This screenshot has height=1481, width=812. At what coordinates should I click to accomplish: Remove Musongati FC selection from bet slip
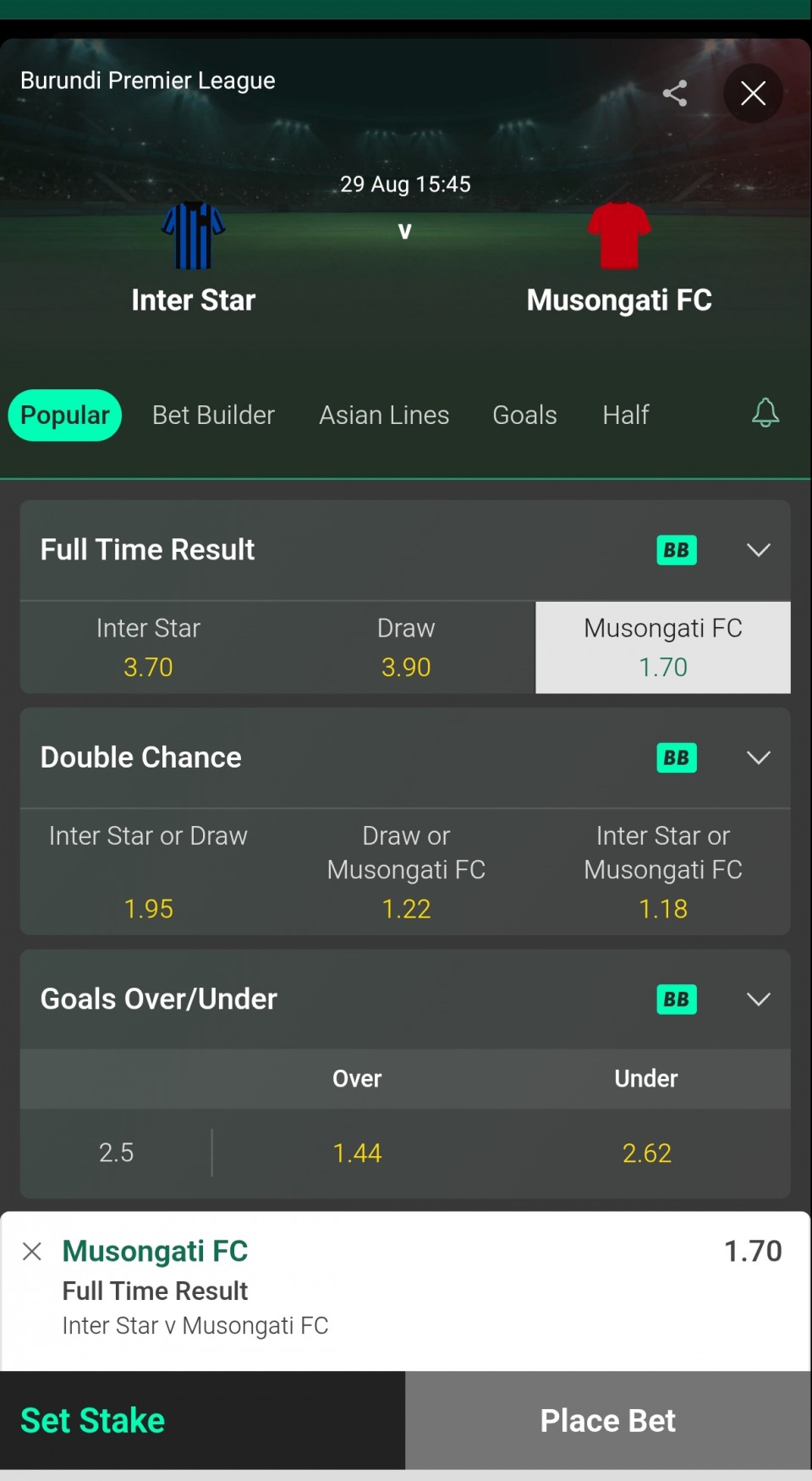pyautogui.click(x=32, y=1251)
